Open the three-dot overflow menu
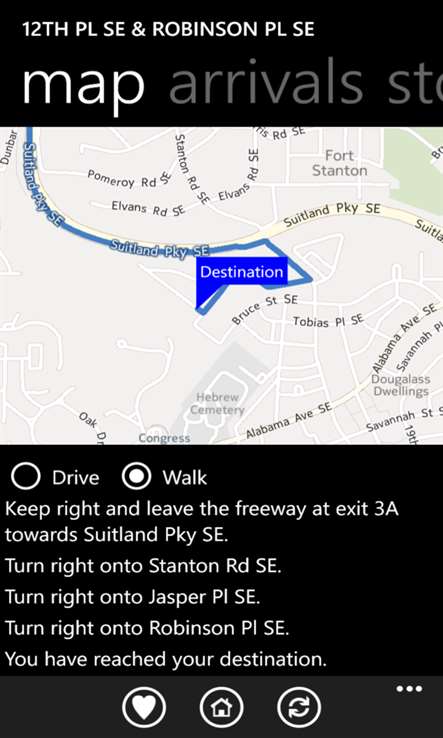443x738 pixels. click(x=409, y=690)
